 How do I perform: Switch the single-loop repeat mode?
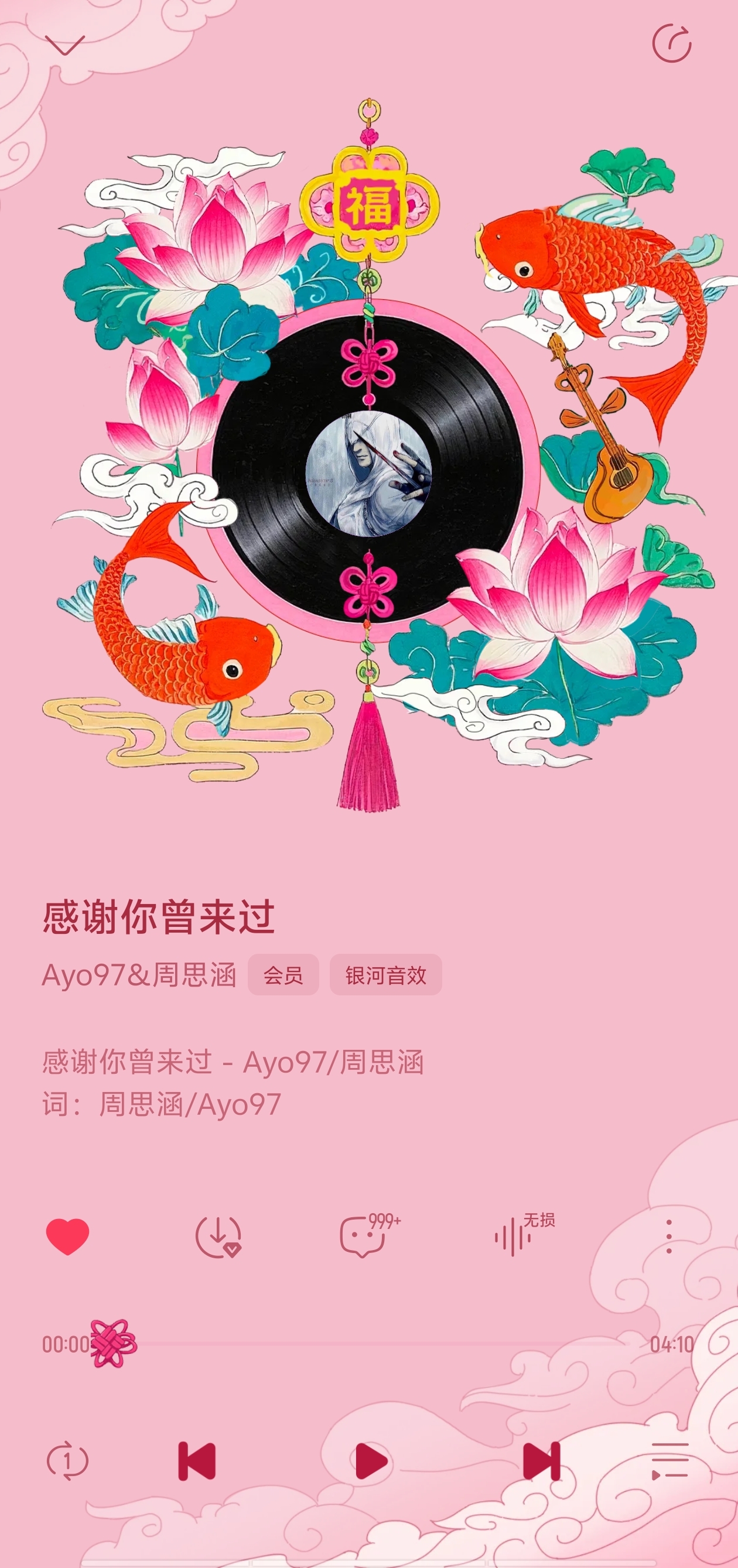[67, 1461]
